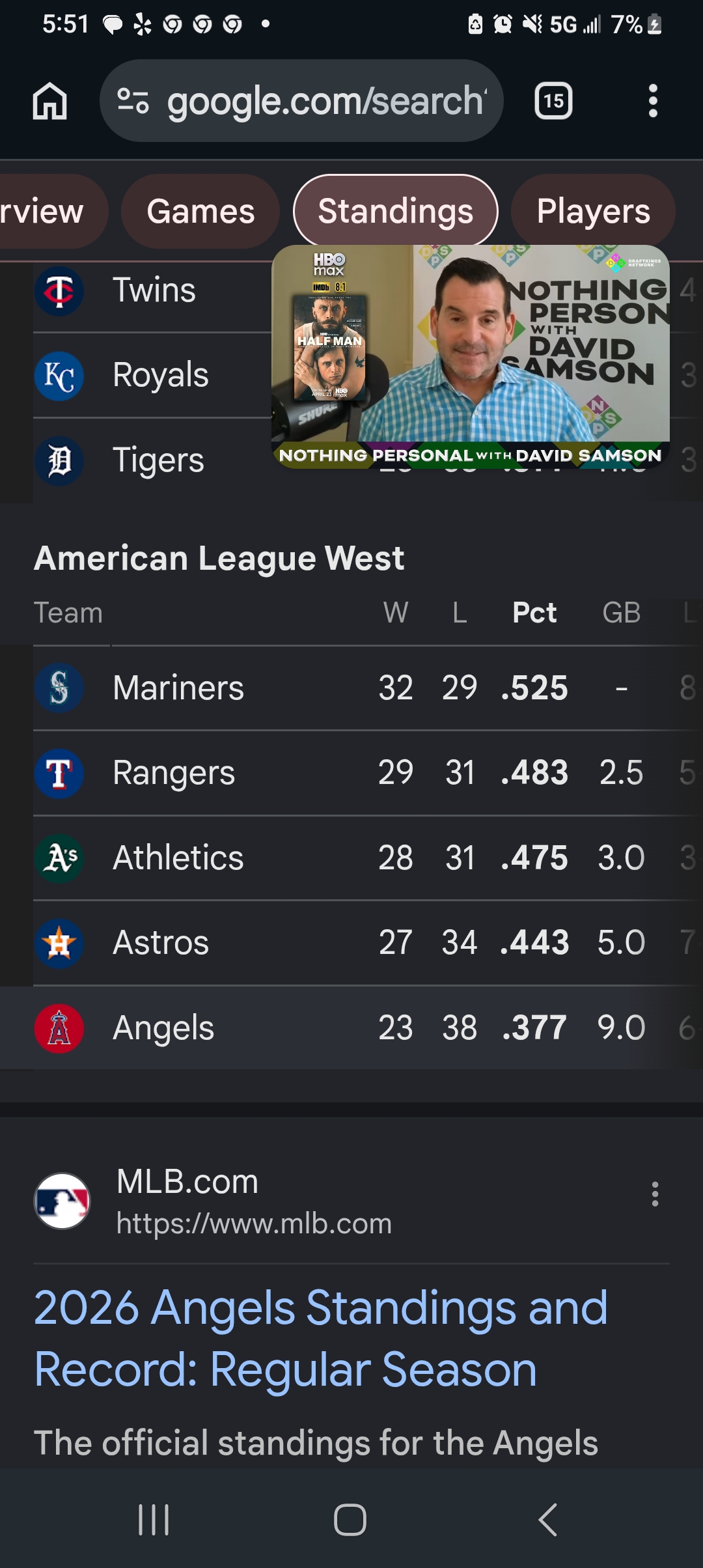Image resolution: width=703 pixels, height=1568 pixels.
Task: Open the David Samson picture-in-picture video
Action: click(x=471, y=356)
